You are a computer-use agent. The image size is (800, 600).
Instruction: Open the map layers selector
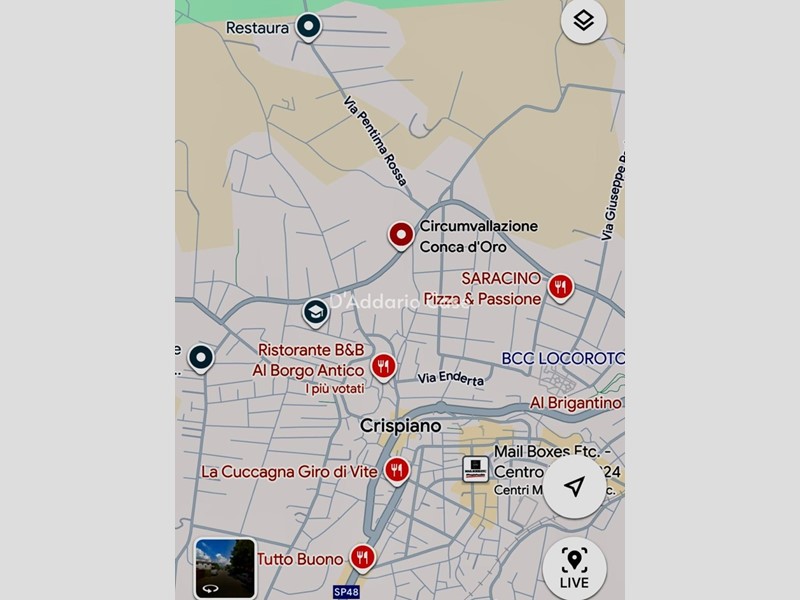pyautogui.click(x=584, y=21)
